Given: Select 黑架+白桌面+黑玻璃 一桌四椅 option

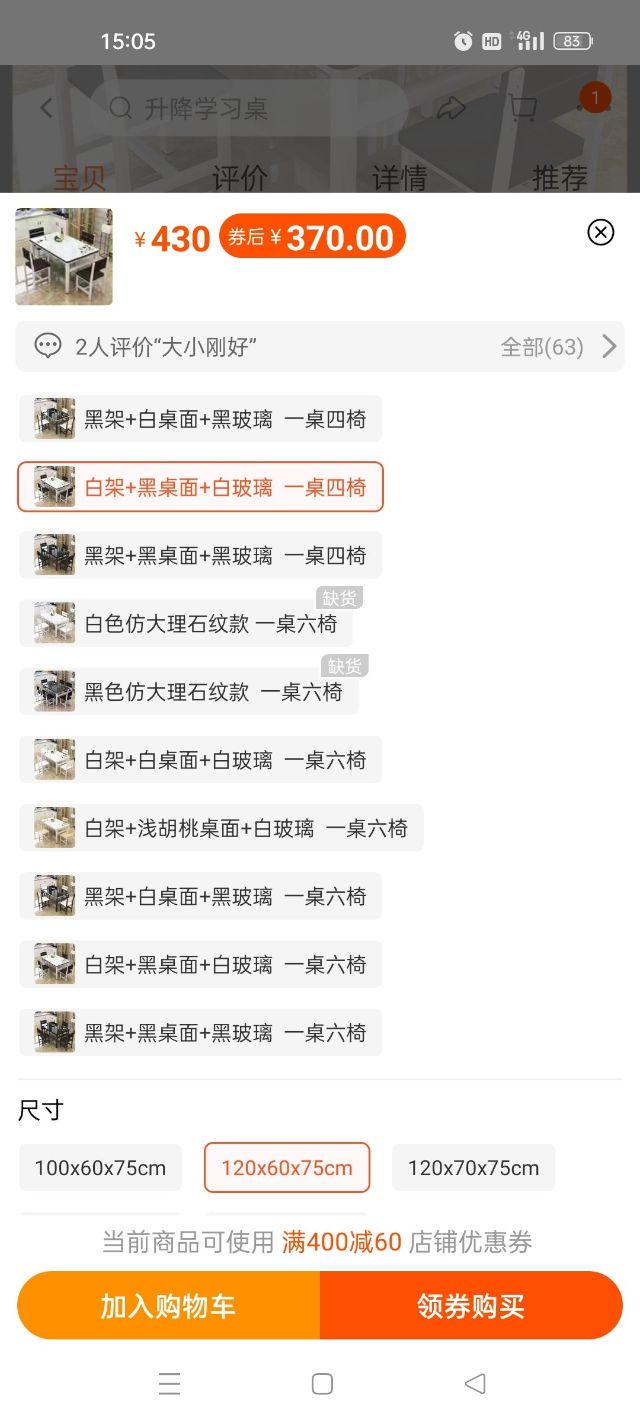Looking at the screenshot, I should [200, 419].
